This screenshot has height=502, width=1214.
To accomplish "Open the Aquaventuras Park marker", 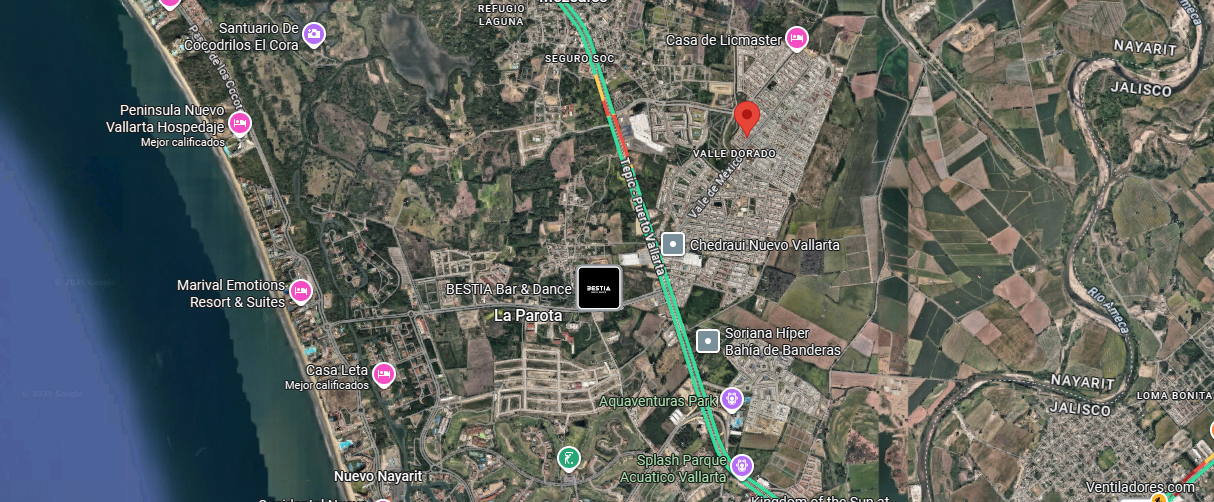I will [733, 400].
